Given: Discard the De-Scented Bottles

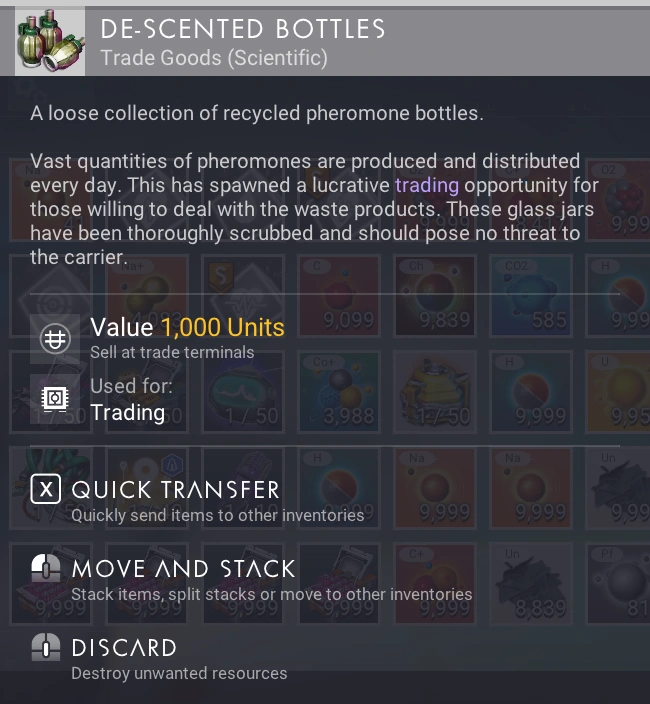Looking at the screenshot, I should tap(124, 648).
